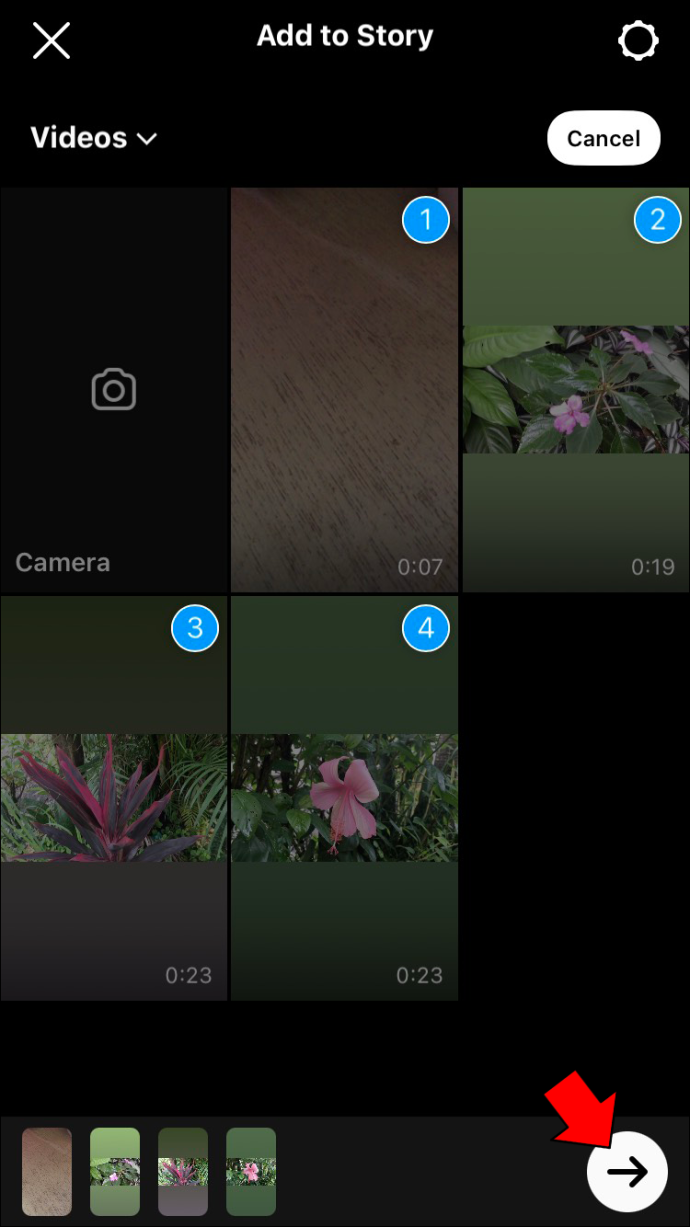Image resolution: width=690 pixels, height=1227 pixels.
Task: Open story camera settings gear
Action: pos(638,41)
